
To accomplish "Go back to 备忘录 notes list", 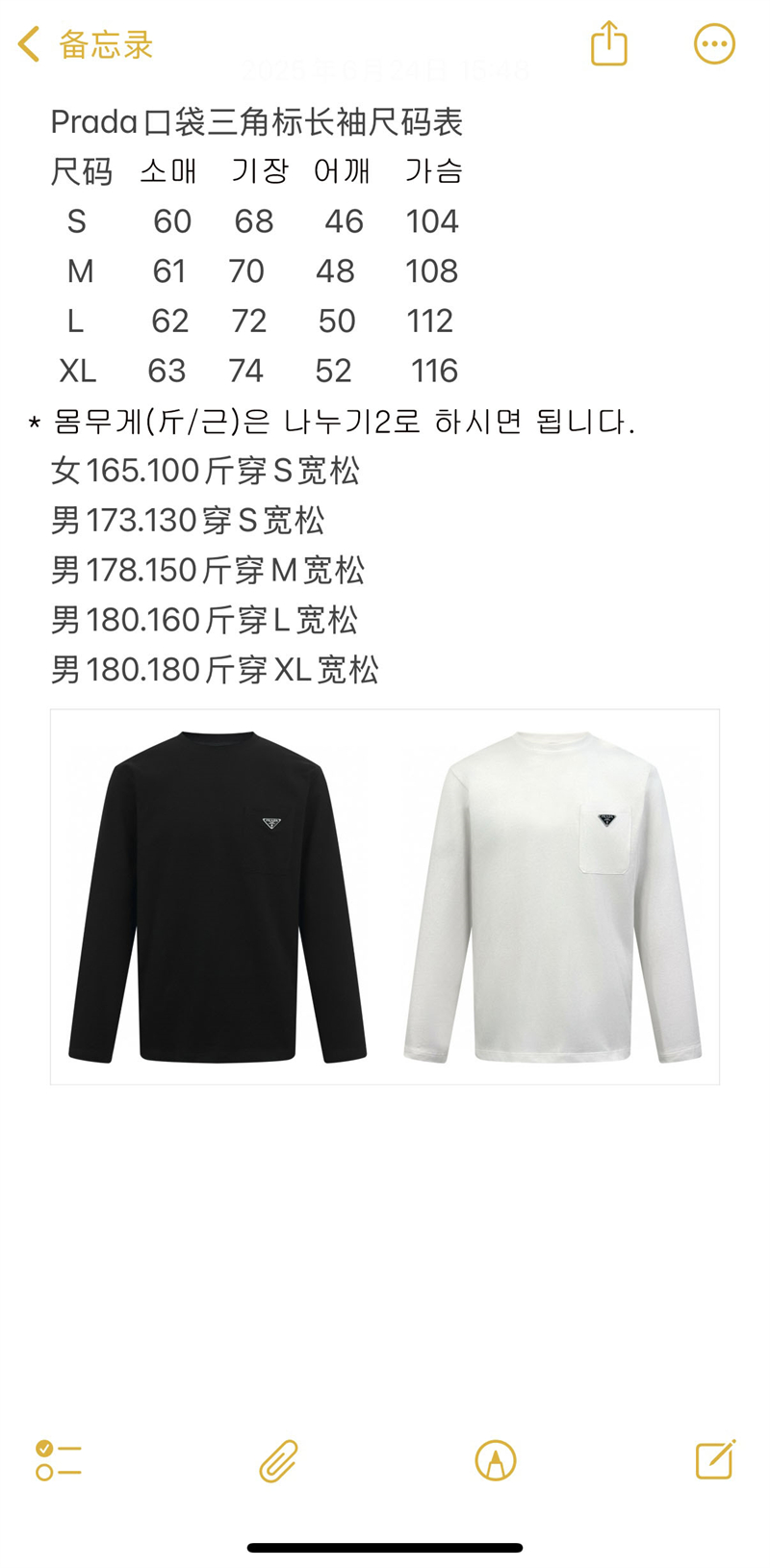I will (85, 44).
